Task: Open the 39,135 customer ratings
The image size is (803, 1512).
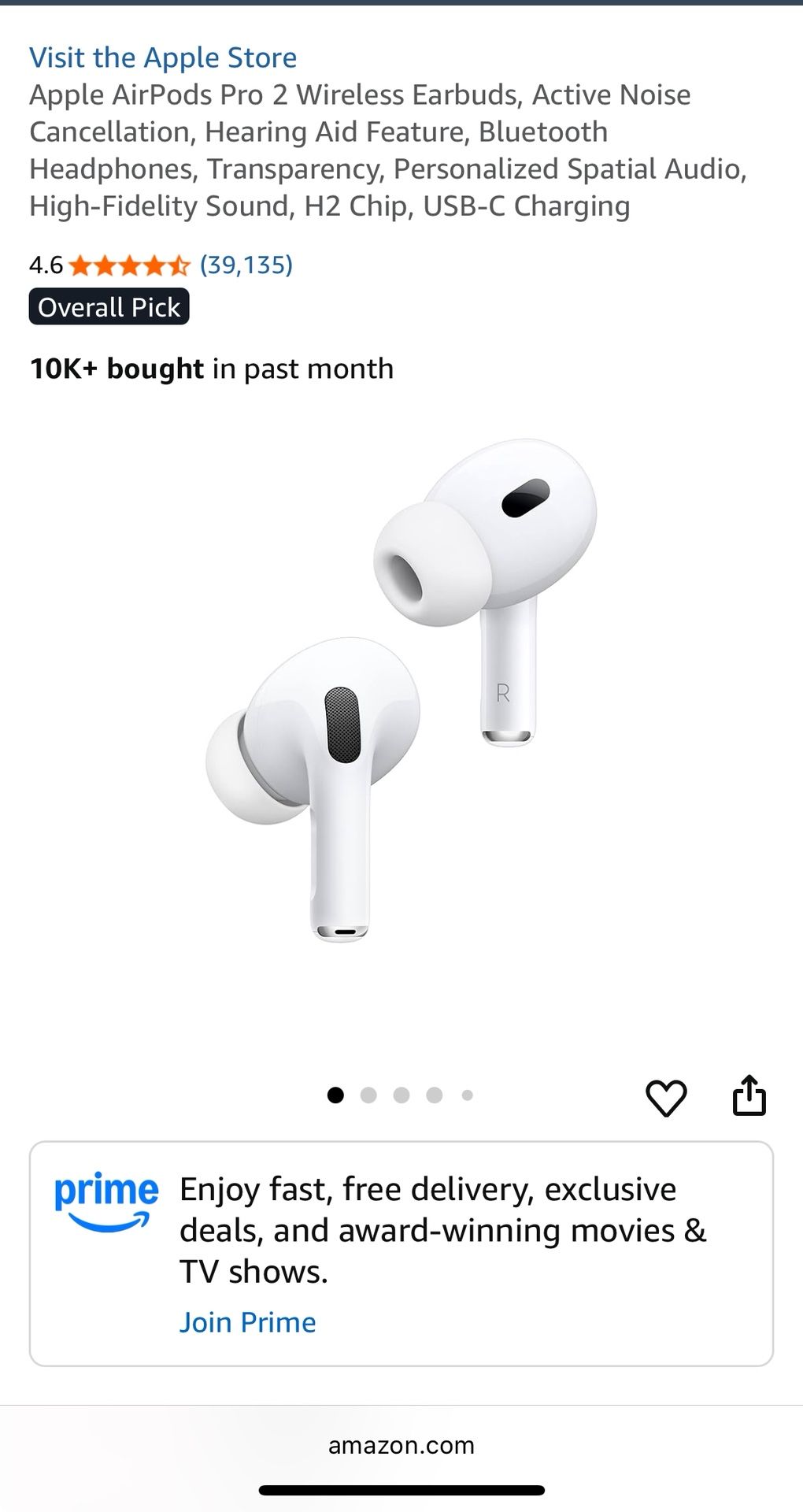Action: point(246,265)
